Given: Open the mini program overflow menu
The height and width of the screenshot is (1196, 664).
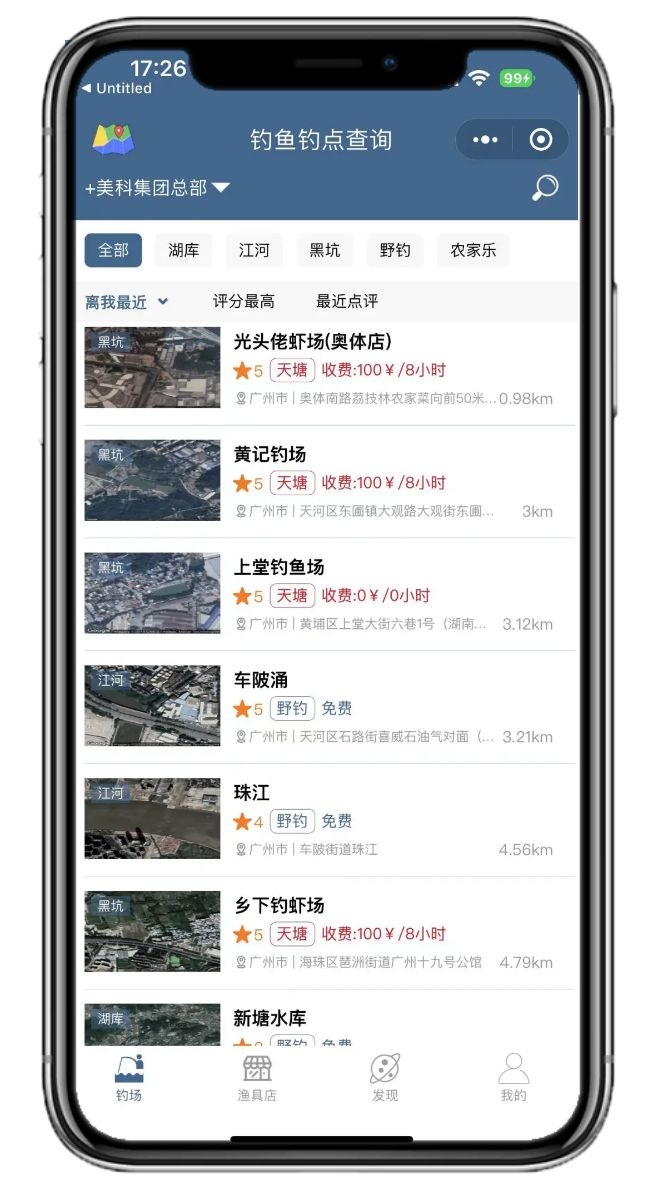Looking at the screenshot, I should pyautogui.click(x=485, y=140).
